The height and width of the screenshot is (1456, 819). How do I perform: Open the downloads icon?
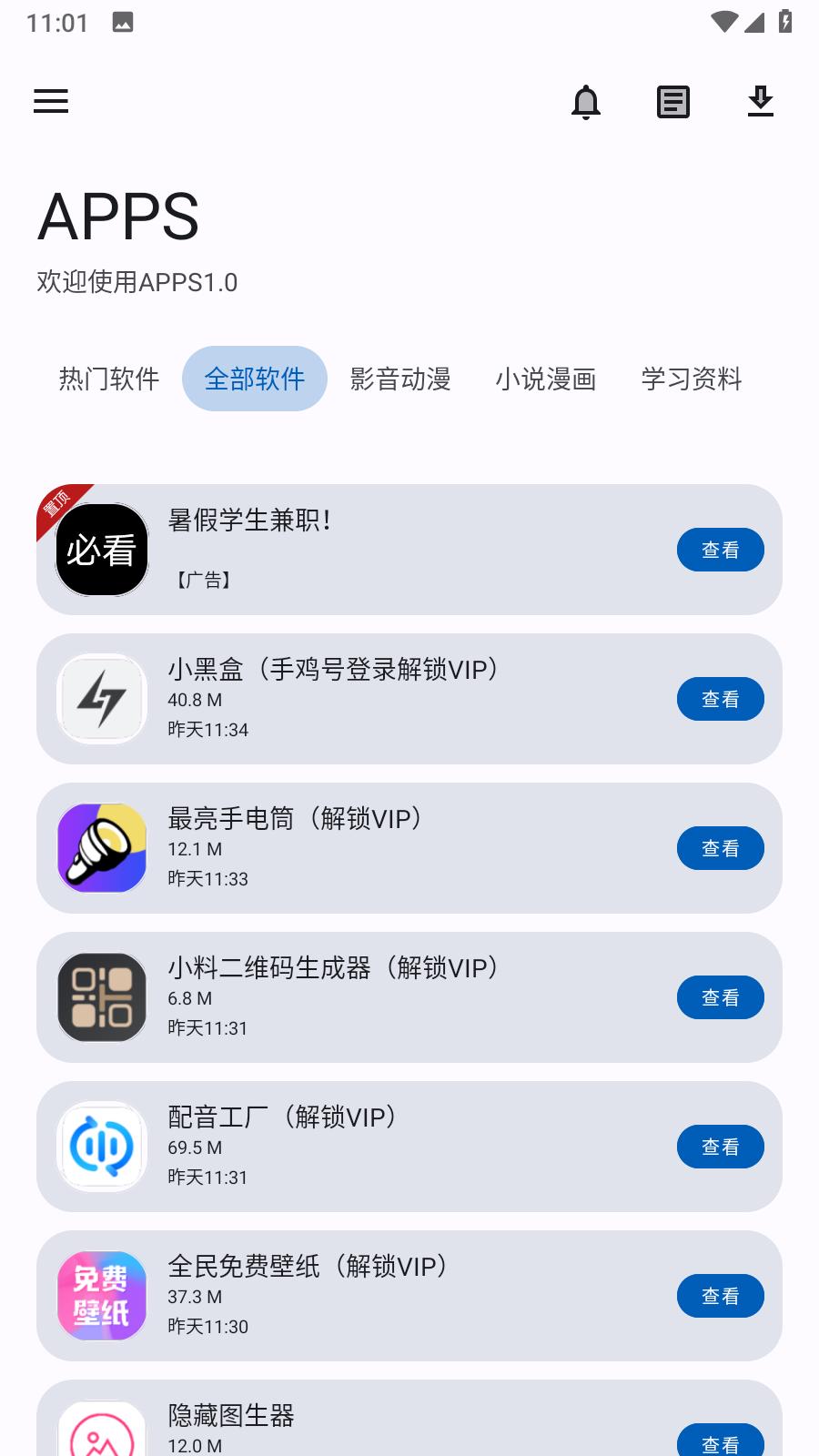[x=760, y=102]
